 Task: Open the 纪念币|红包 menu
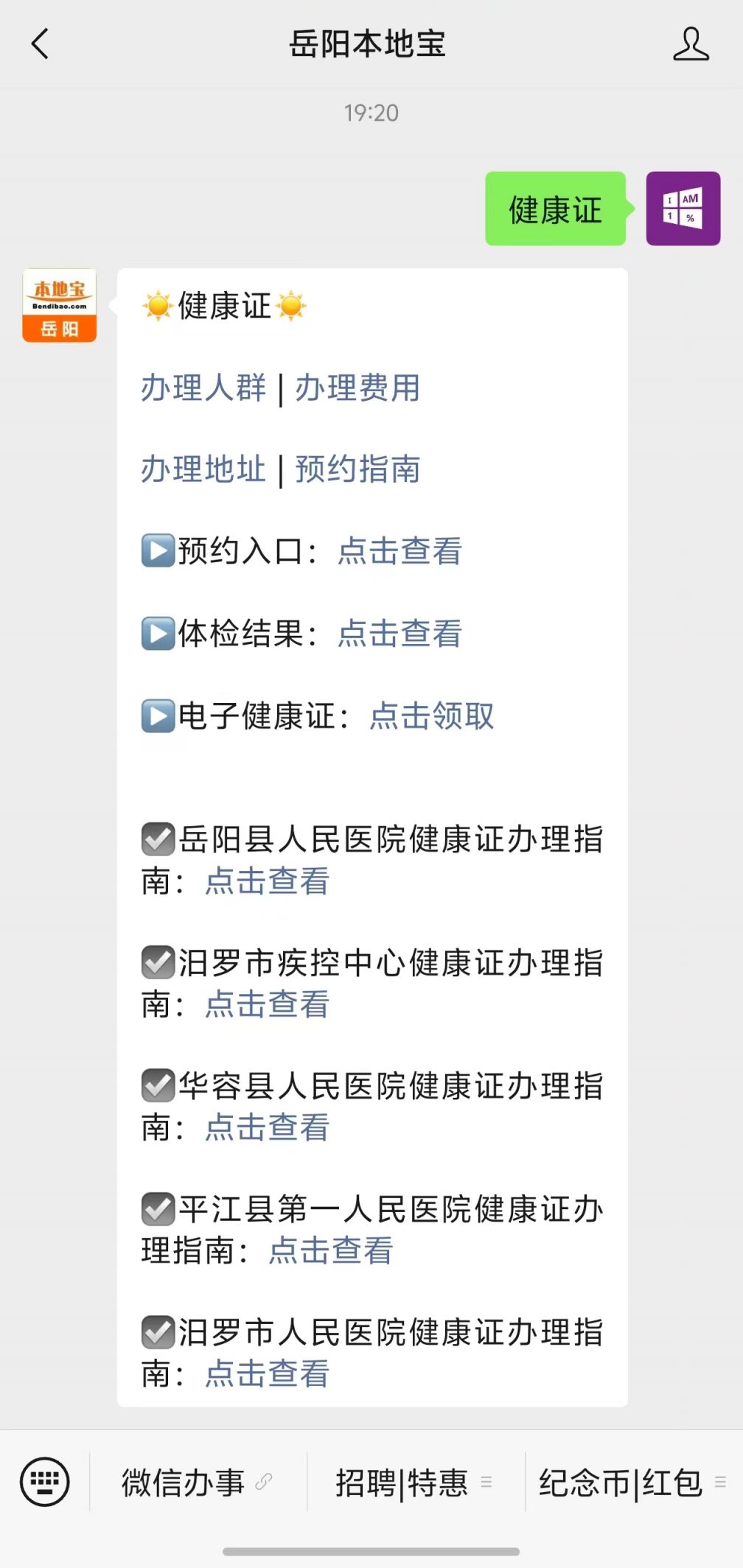(x=633, y=1482)
